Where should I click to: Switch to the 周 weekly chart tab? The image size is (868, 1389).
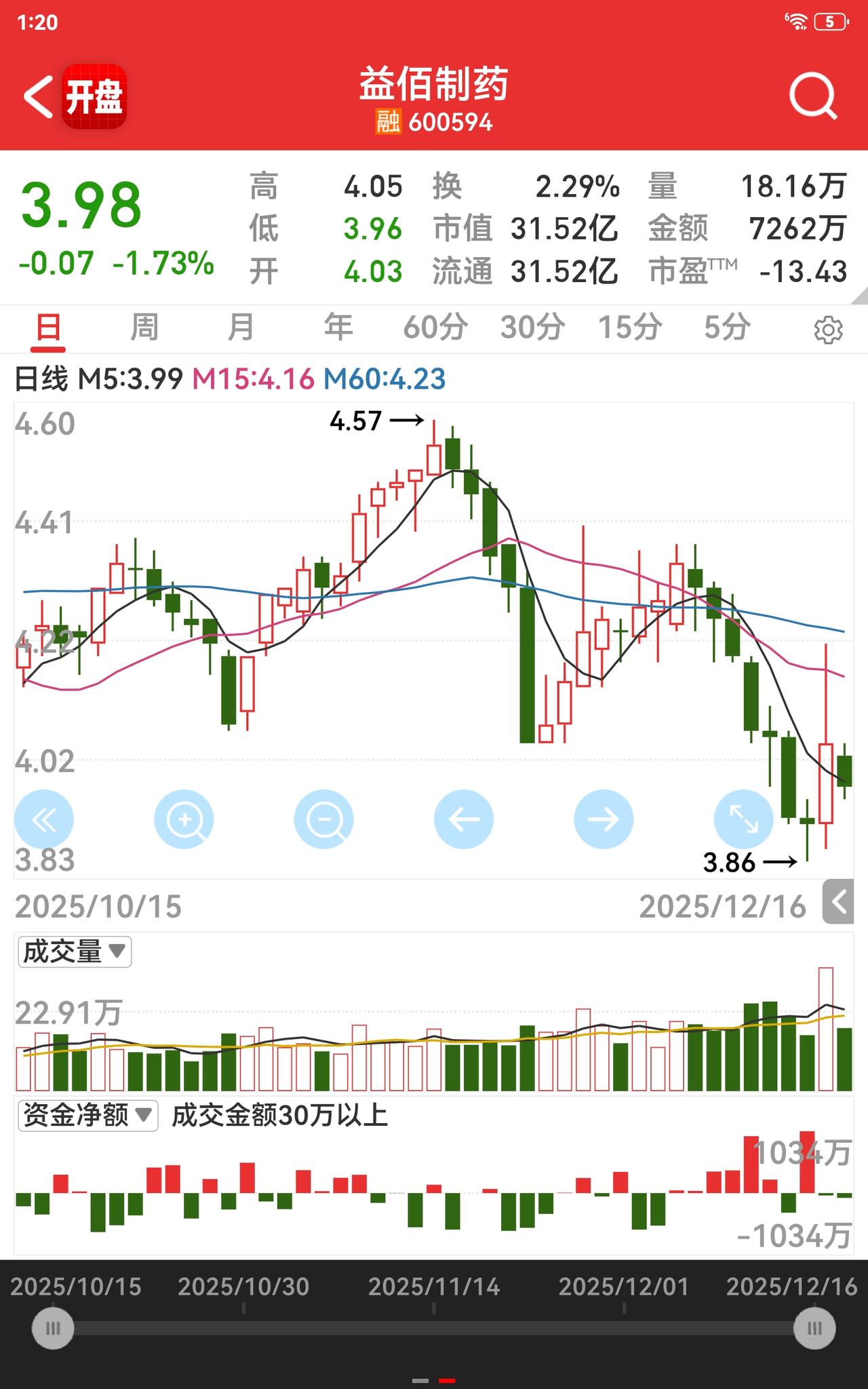point(142,327)
